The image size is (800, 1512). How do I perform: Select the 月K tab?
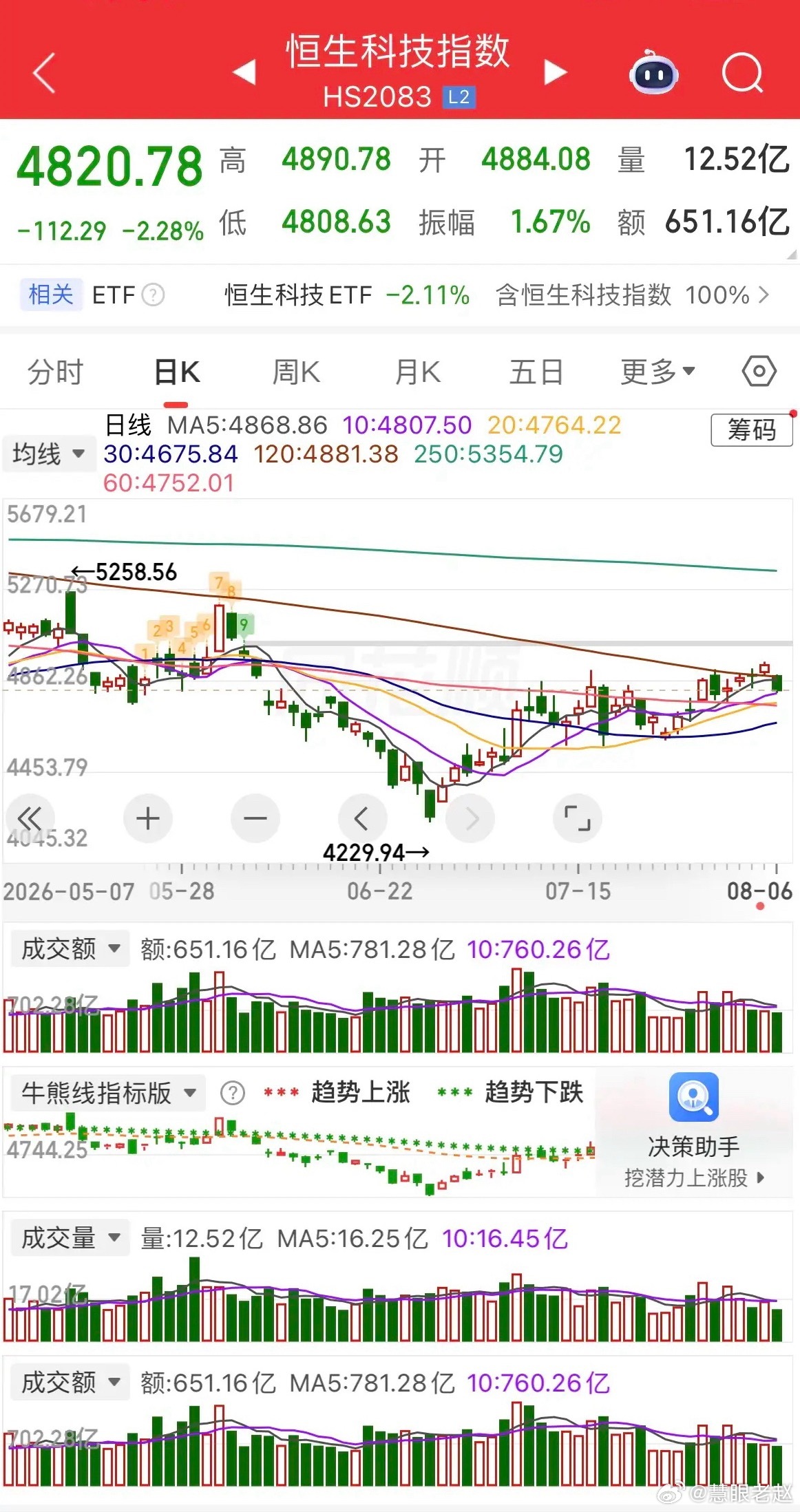click(x=417, y=372)
